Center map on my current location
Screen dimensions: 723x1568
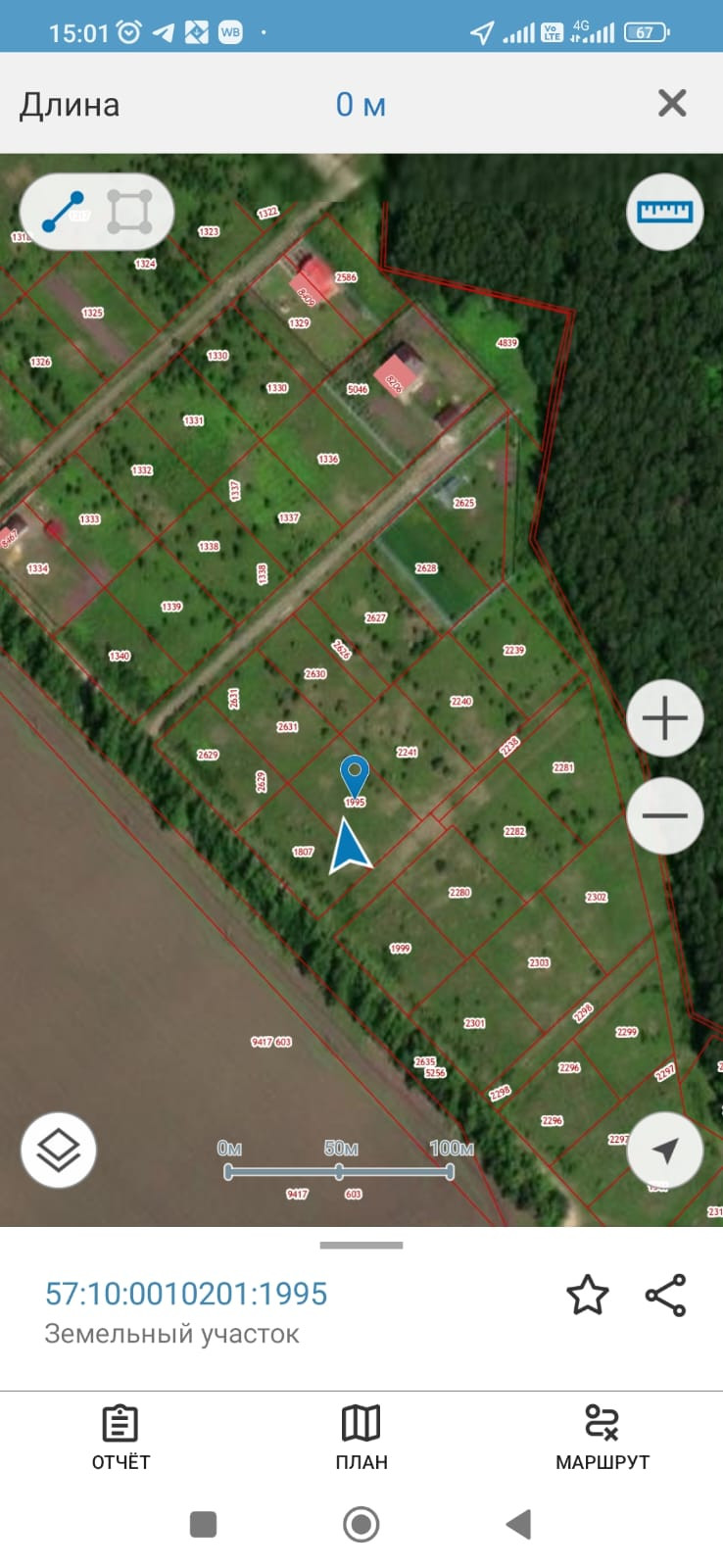point(664,1150)
